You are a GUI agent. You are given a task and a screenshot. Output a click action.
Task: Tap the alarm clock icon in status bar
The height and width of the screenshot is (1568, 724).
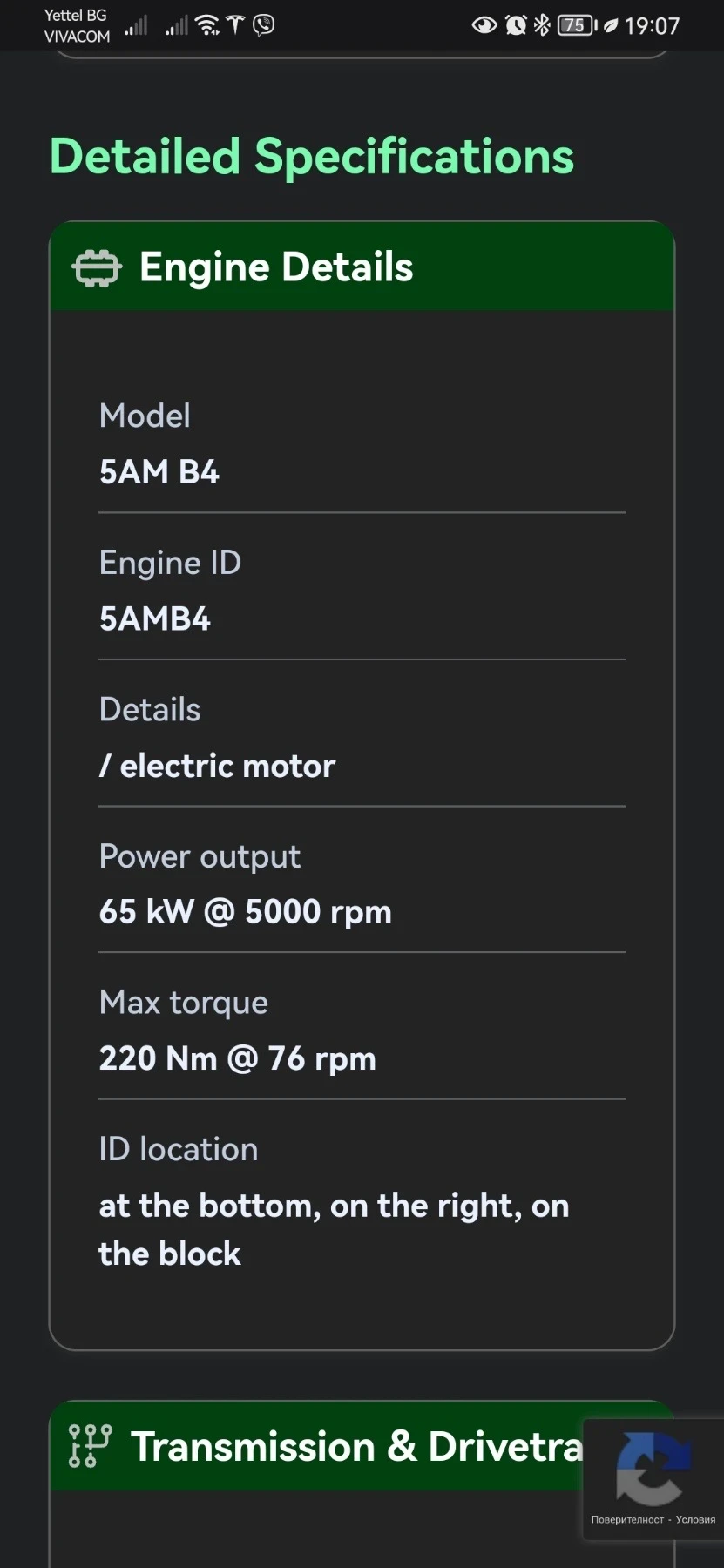[x=515, y=25]
